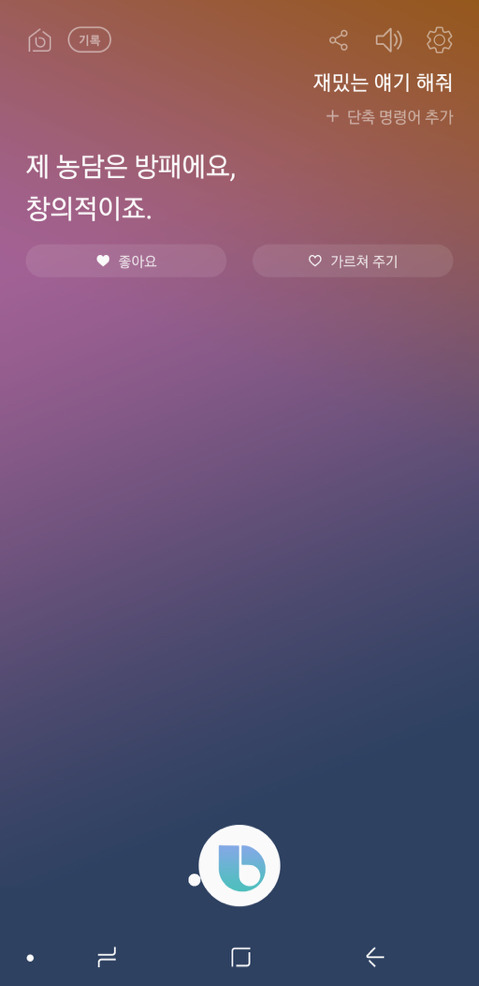Toggle the speaker volume icon

(x=388, y=41)
